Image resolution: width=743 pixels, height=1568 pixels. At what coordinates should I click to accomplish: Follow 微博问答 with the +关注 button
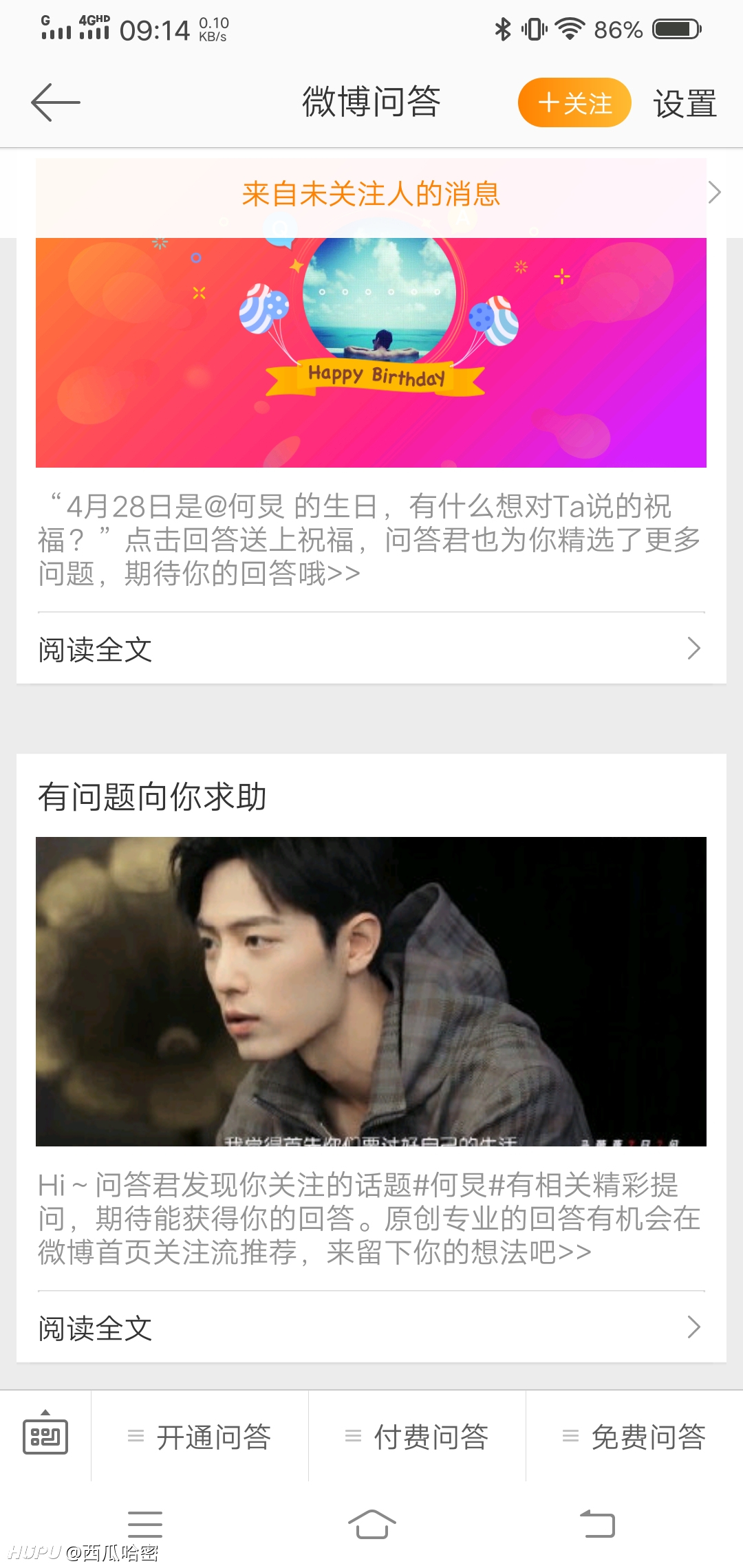pos(574,102)
